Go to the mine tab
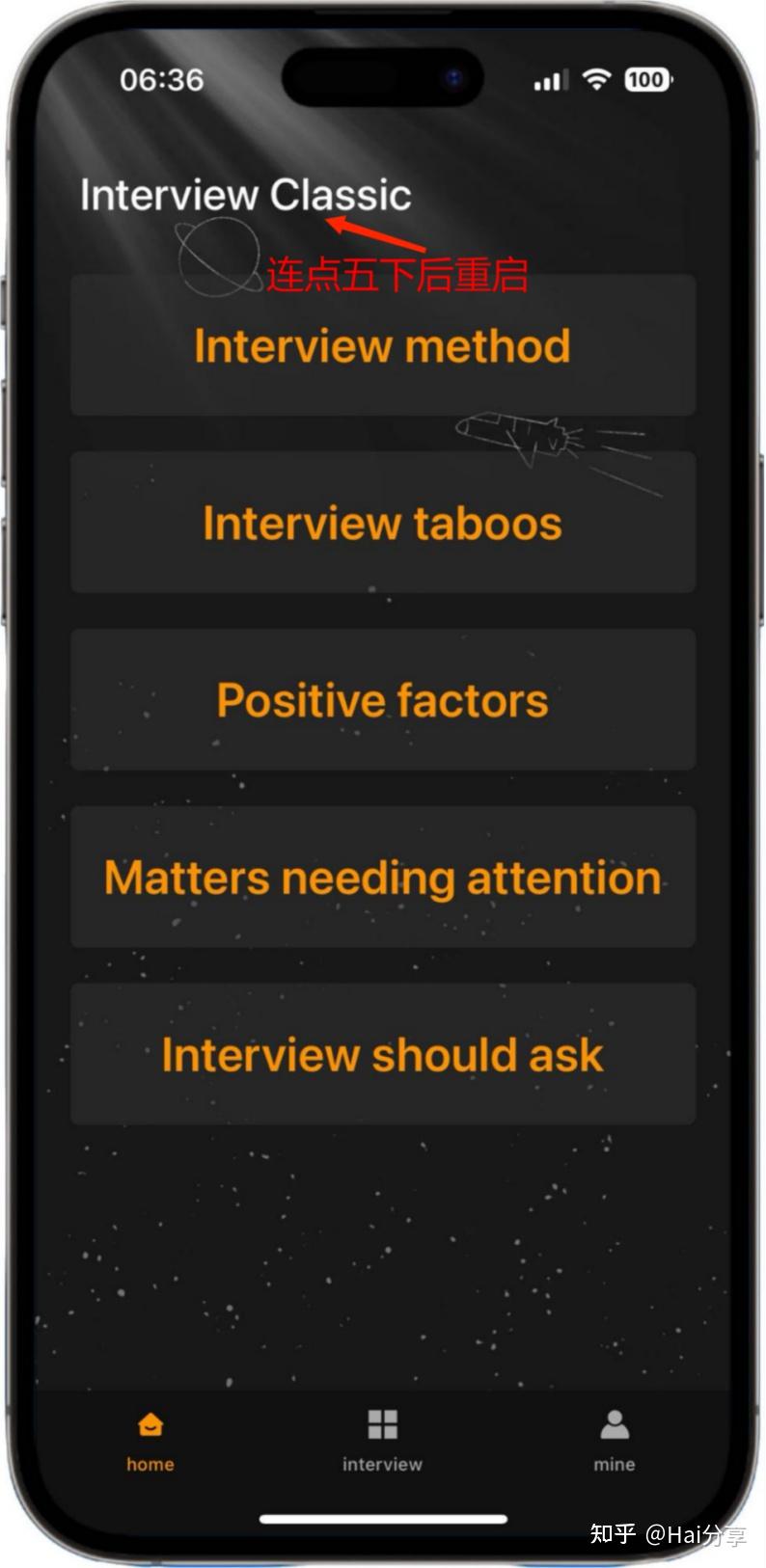The height and width of the screenshot is (1568, 766). point(614,1441)
